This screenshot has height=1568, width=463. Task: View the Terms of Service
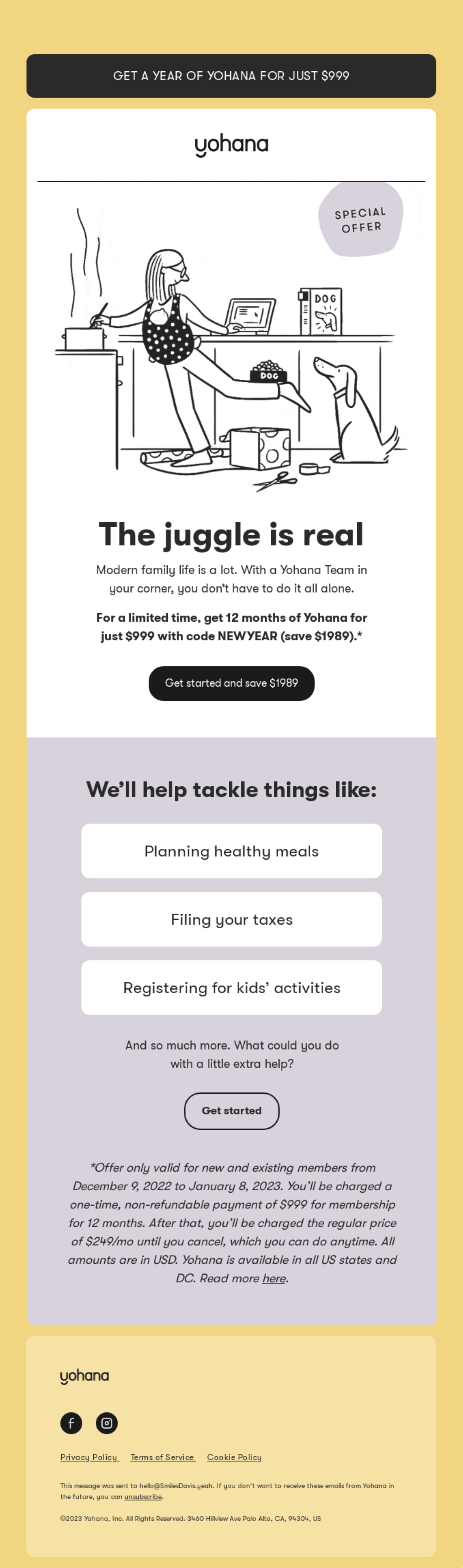tap(162, 1457)
